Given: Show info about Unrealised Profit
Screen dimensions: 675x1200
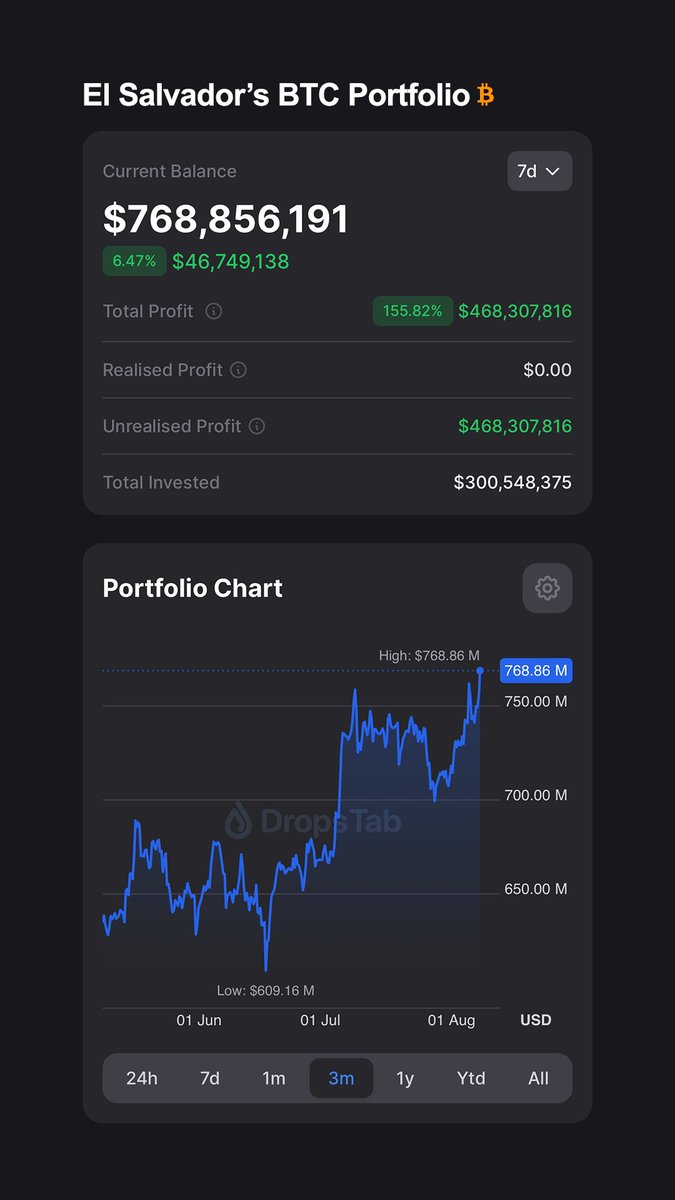Looking at the screenshot, I should click(257, 426).
